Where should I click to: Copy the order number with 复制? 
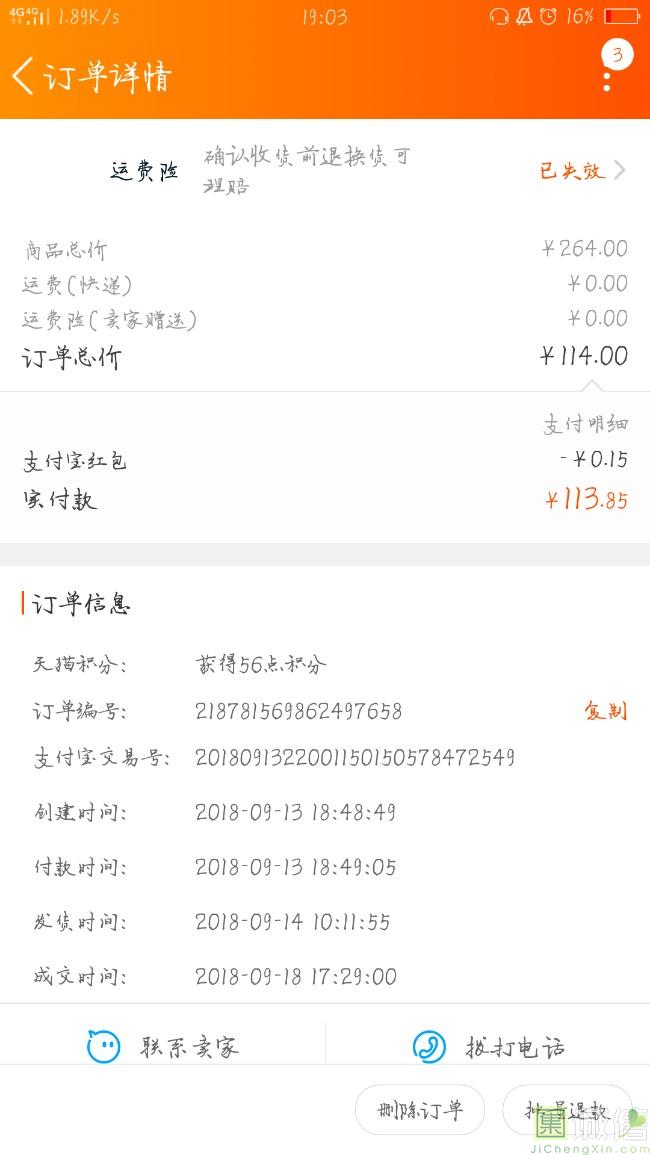(x=605, y=711)
